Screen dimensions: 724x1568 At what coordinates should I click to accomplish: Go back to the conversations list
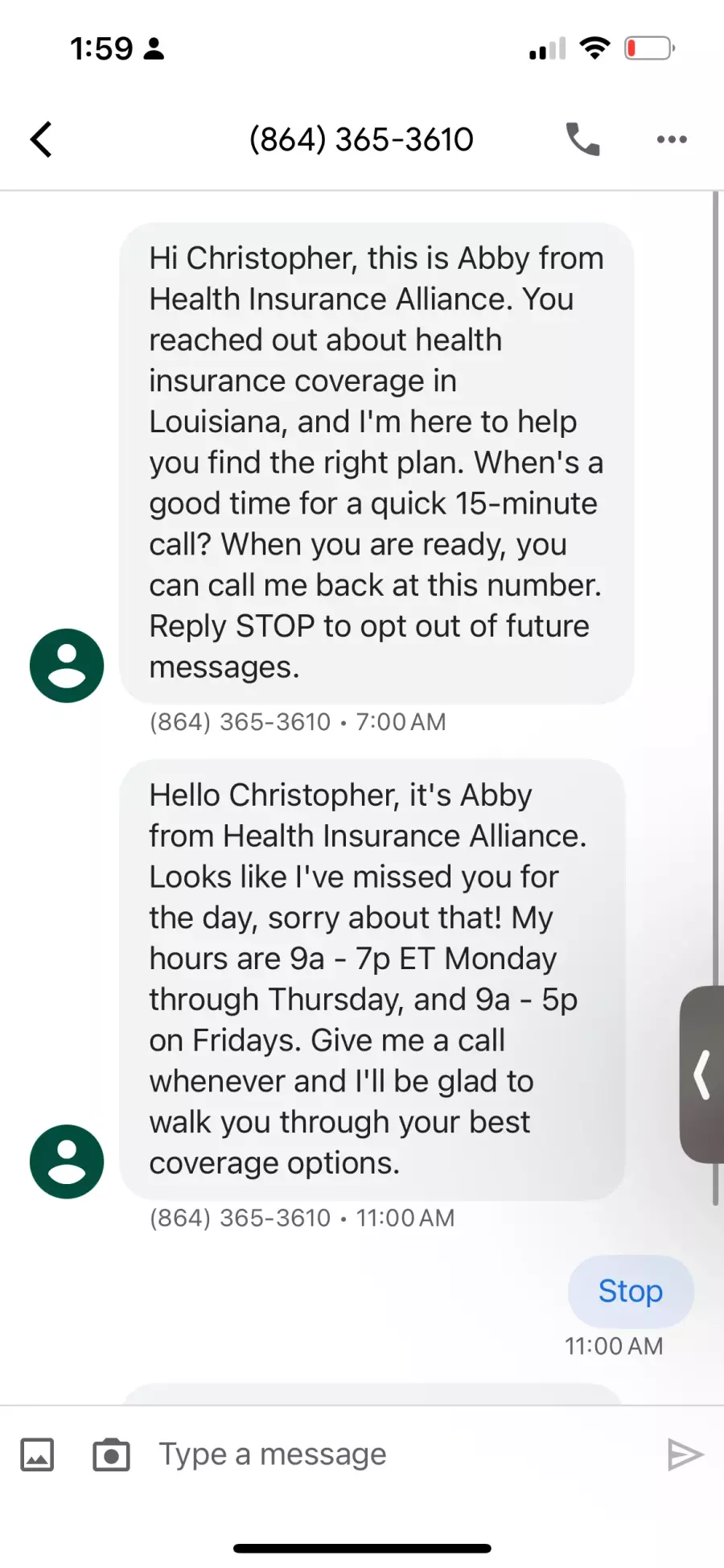tap(41, 139)
